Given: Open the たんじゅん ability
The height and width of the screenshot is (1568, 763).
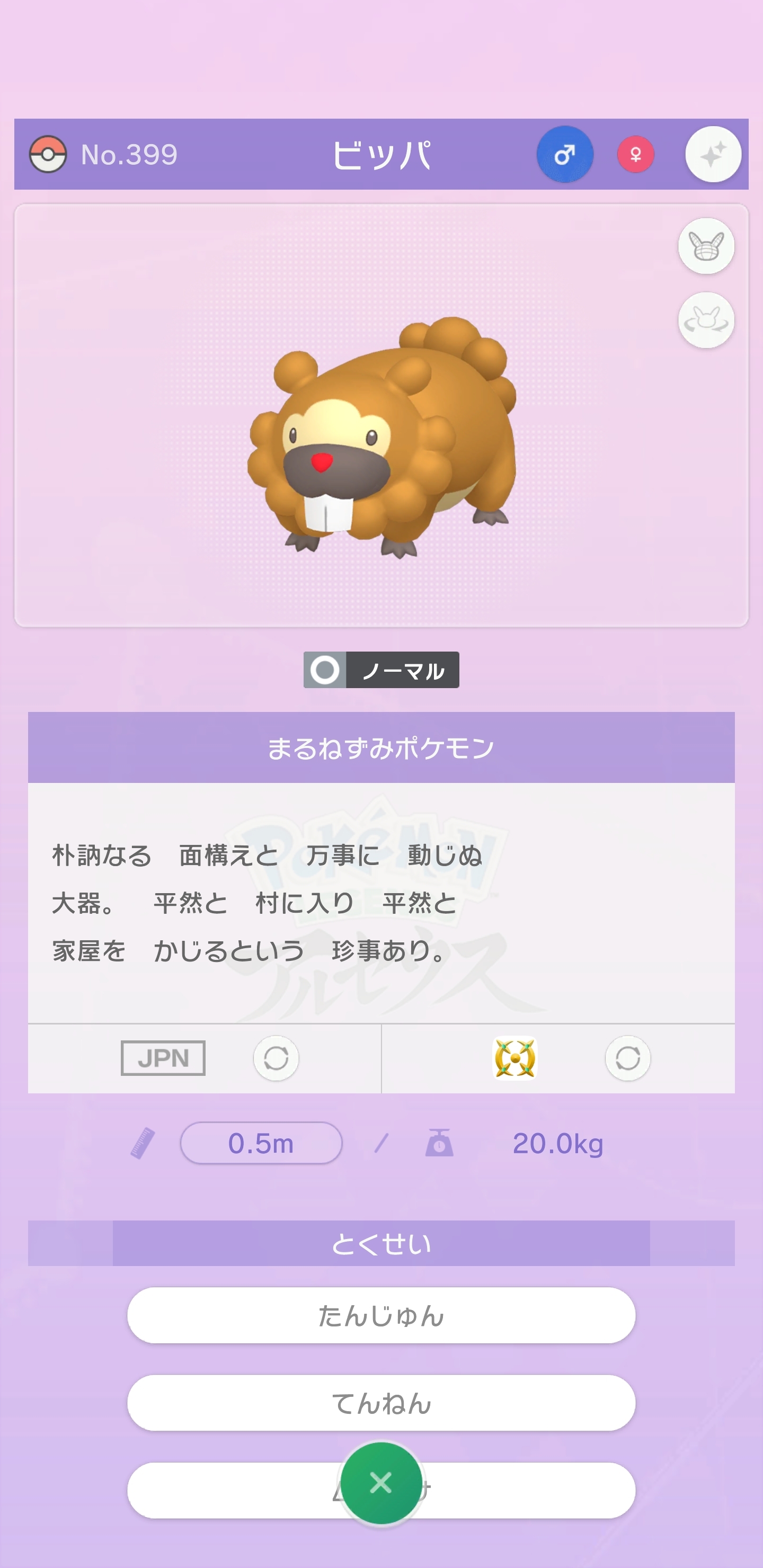Looking at the screenshot, I should pyautogui.click(x=381, y=1315).
